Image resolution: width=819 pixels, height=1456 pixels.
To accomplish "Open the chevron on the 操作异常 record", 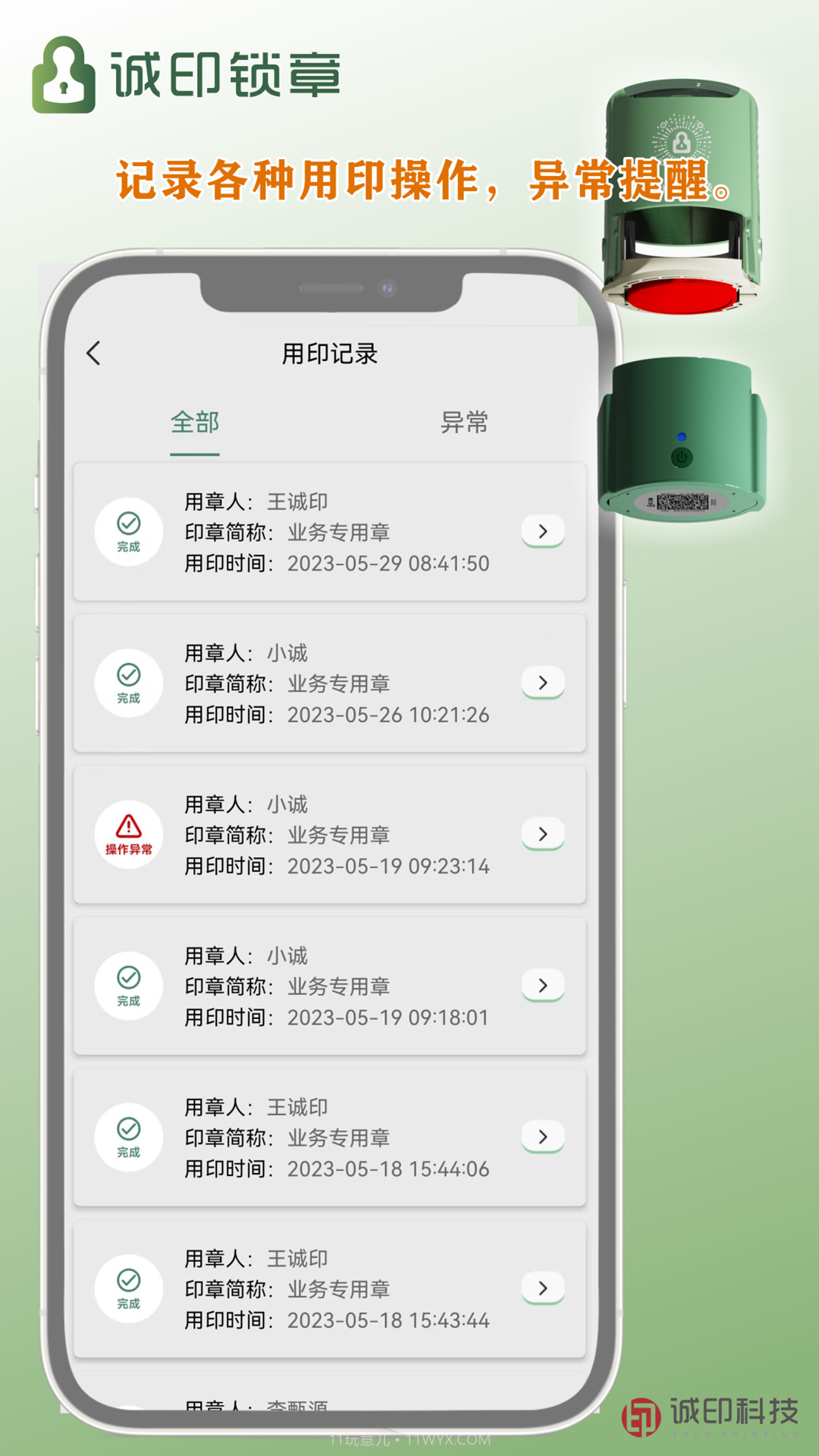I will (x=543, y=834).
